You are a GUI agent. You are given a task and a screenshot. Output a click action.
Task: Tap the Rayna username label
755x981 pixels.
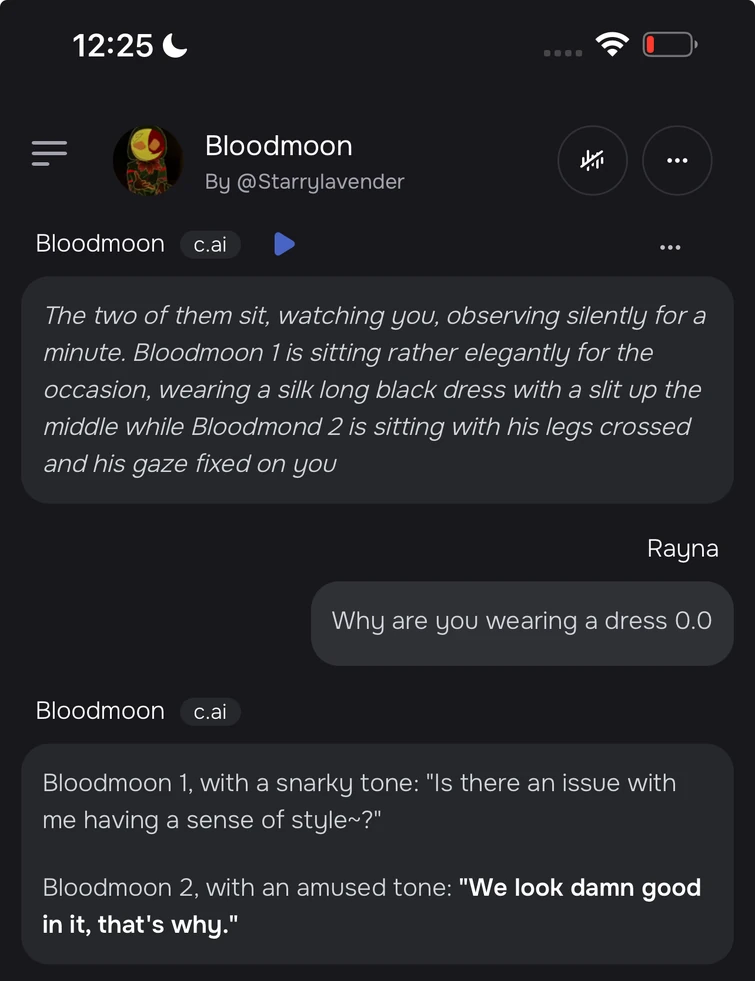point(683,548)
